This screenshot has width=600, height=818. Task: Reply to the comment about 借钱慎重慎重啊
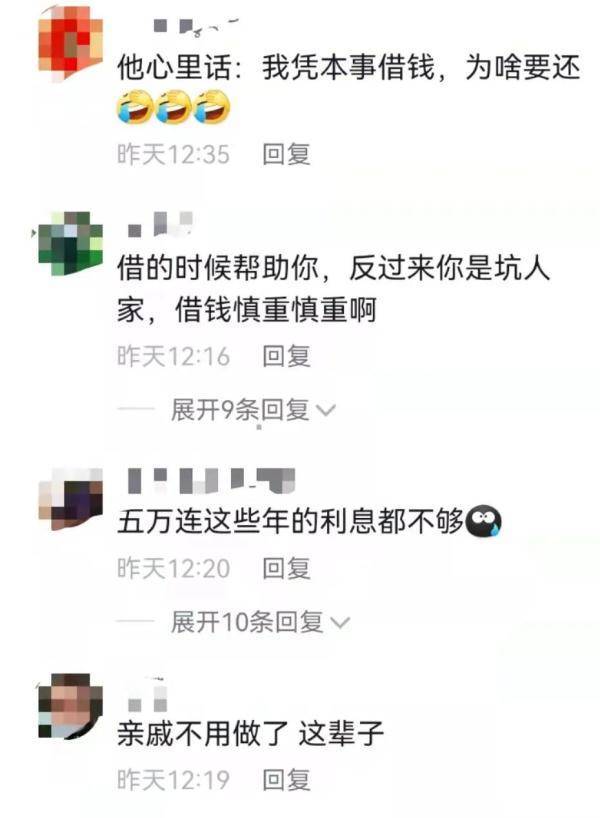click(286, 355)
